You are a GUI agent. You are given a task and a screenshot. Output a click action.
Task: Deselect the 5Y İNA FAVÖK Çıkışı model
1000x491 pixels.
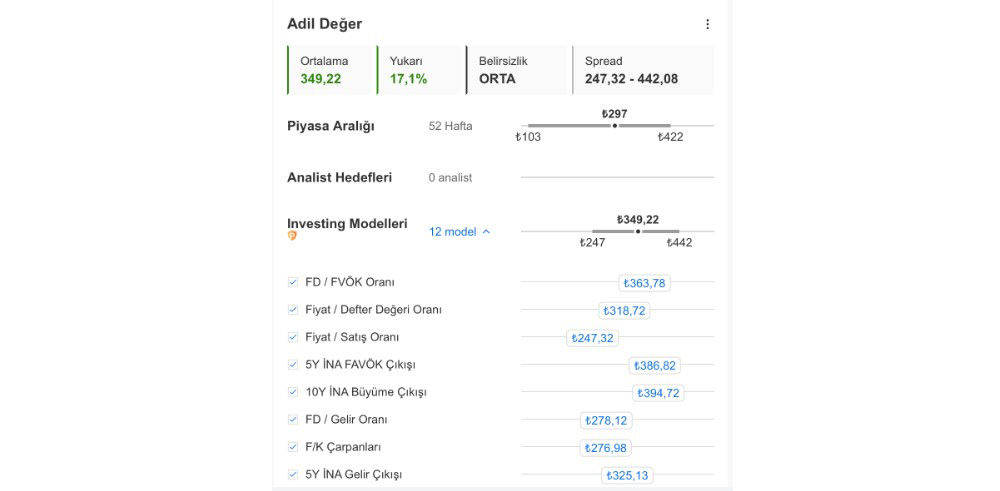pyautogui.click(x=293, y=365)
